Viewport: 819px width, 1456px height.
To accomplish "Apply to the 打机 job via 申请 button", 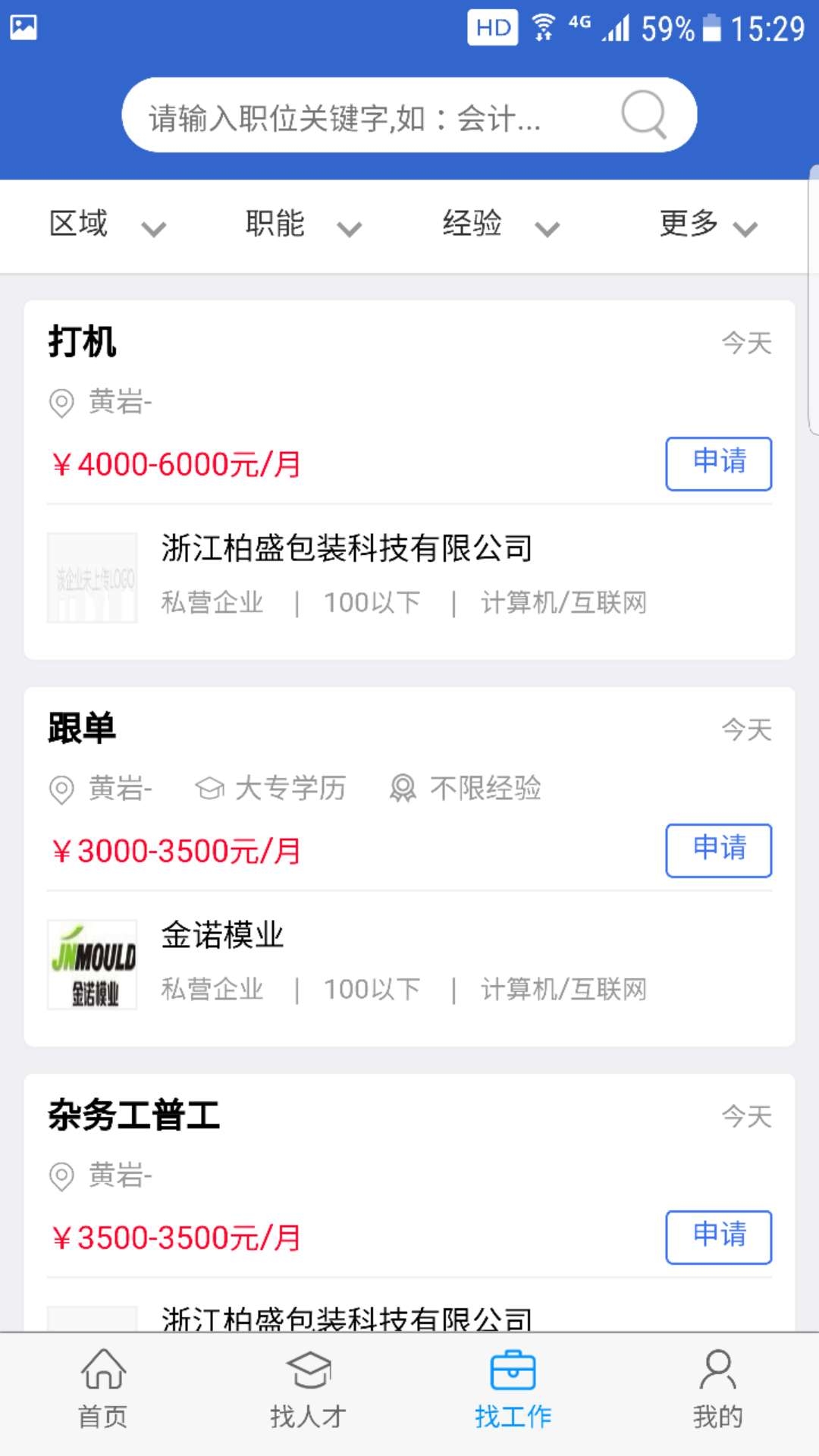I will click(718, 463).
